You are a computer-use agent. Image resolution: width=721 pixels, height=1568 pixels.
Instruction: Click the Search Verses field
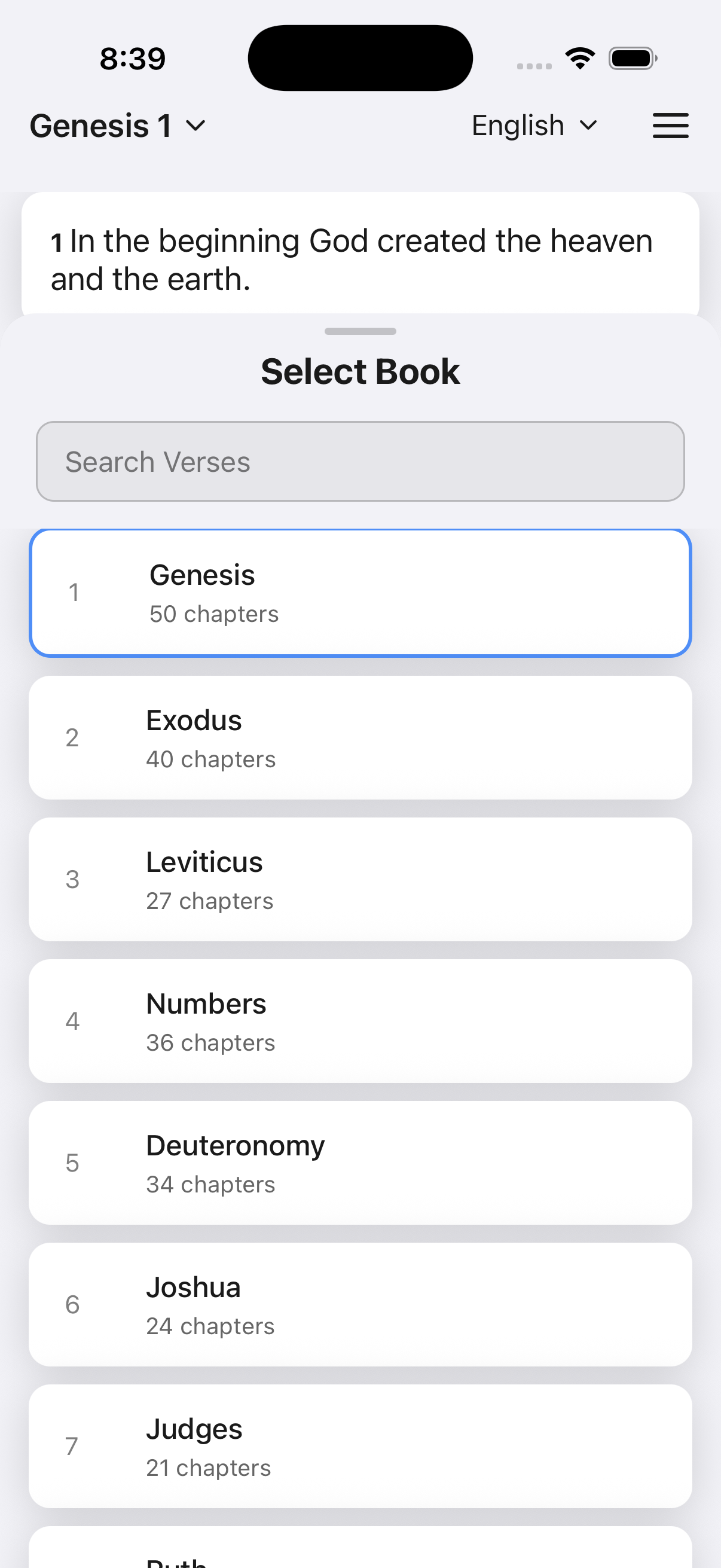click(360, 462)
